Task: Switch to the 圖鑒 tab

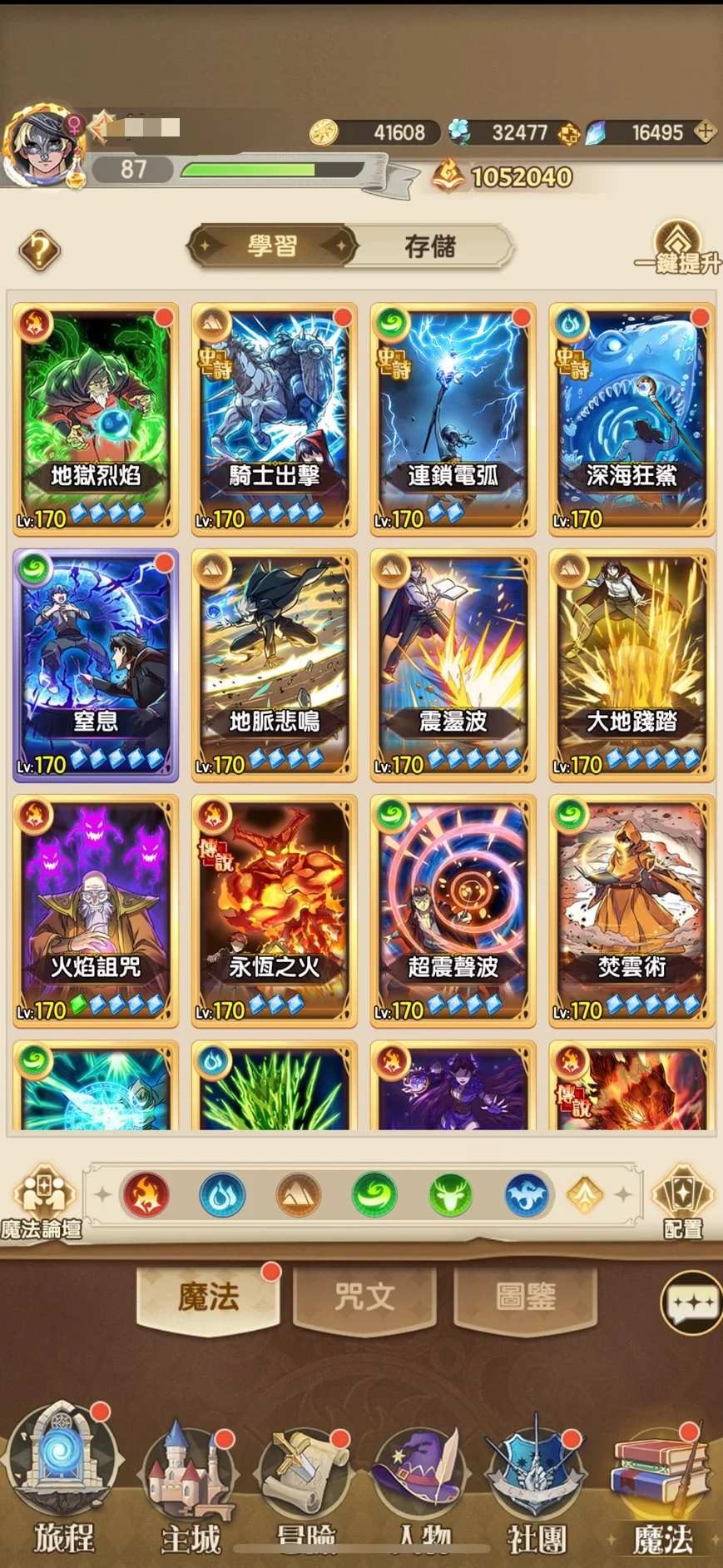Action: pyautogui.click(x=525, y=1297)
